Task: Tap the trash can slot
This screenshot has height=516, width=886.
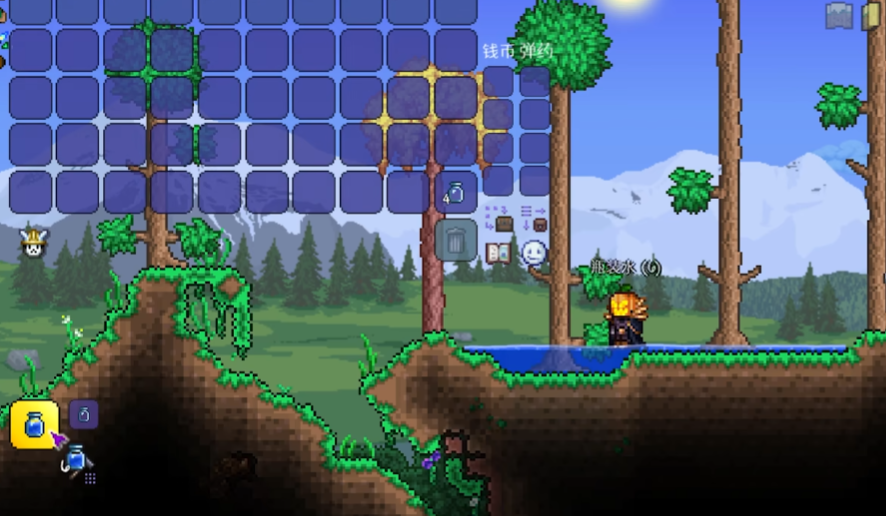Action: (456, 240)
